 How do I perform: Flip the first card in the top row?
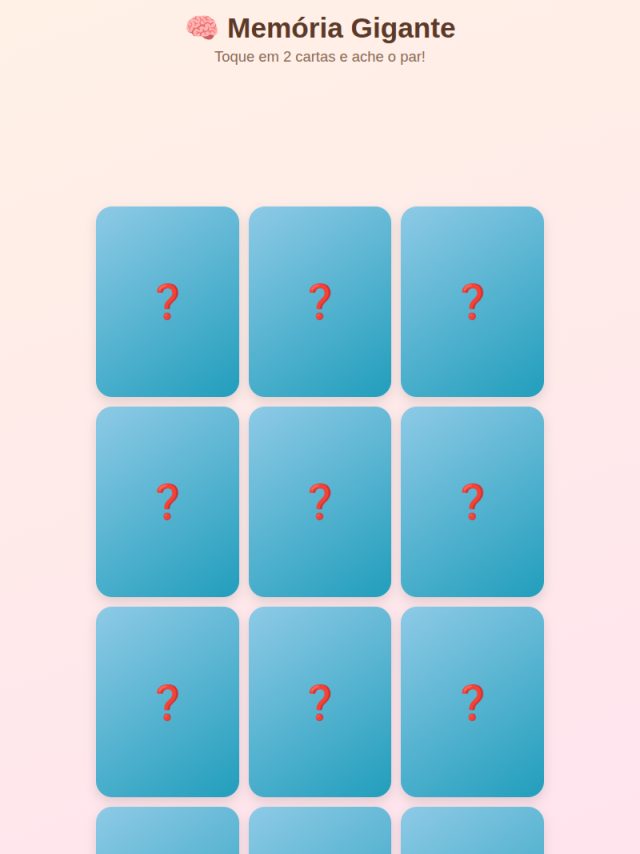click(x=167, y=301)
